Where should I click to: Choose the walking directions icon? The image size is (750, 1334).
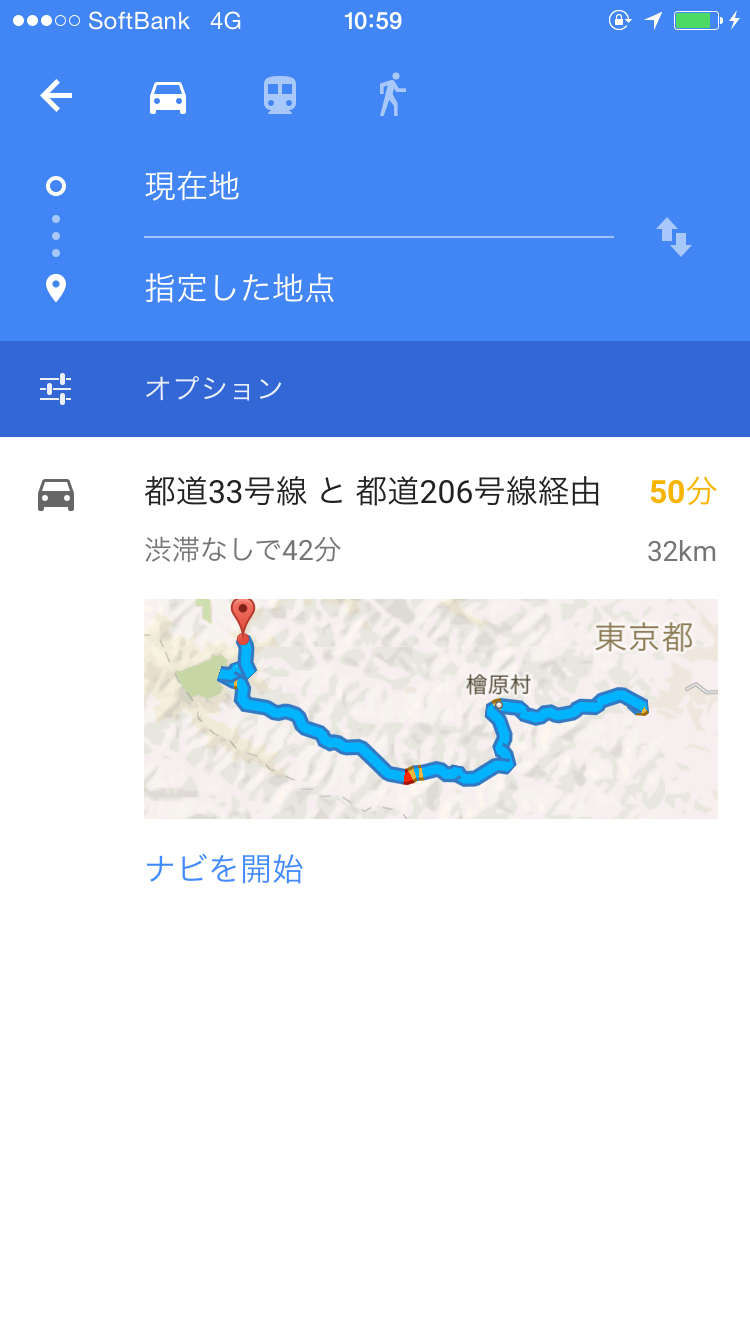click(390, 96)
